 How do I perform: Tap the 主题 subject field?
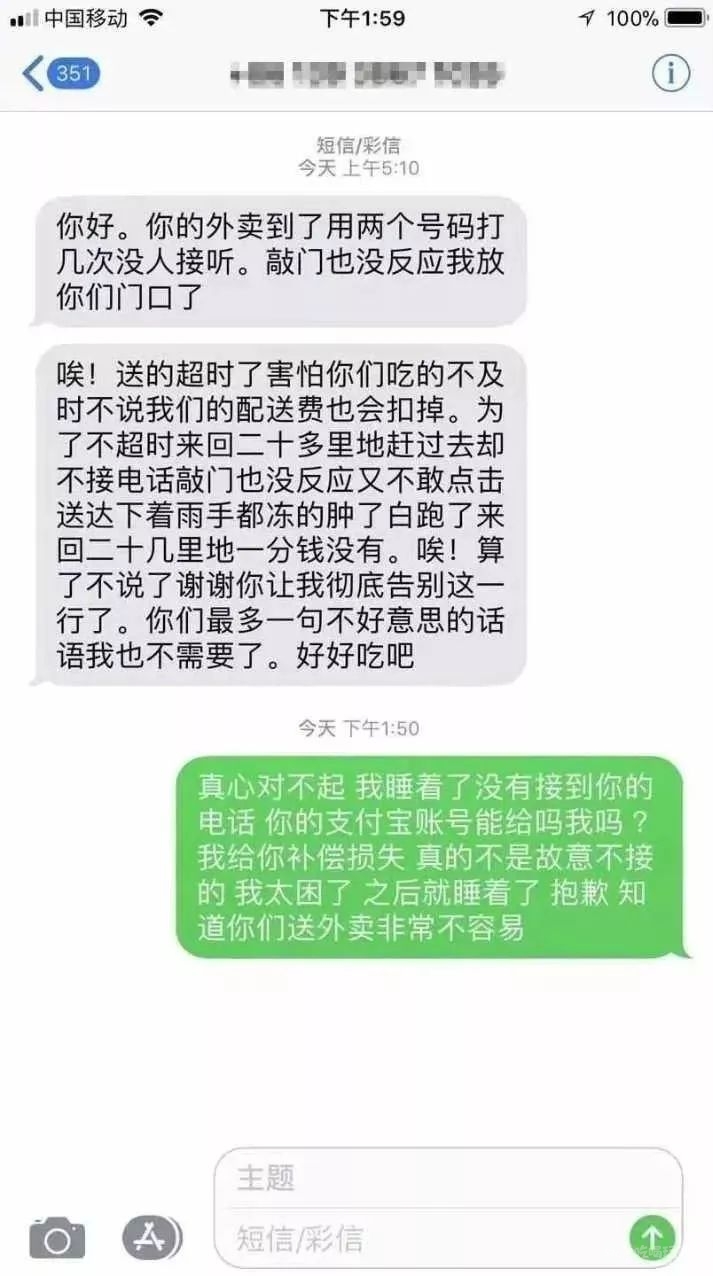(430, 1177)
